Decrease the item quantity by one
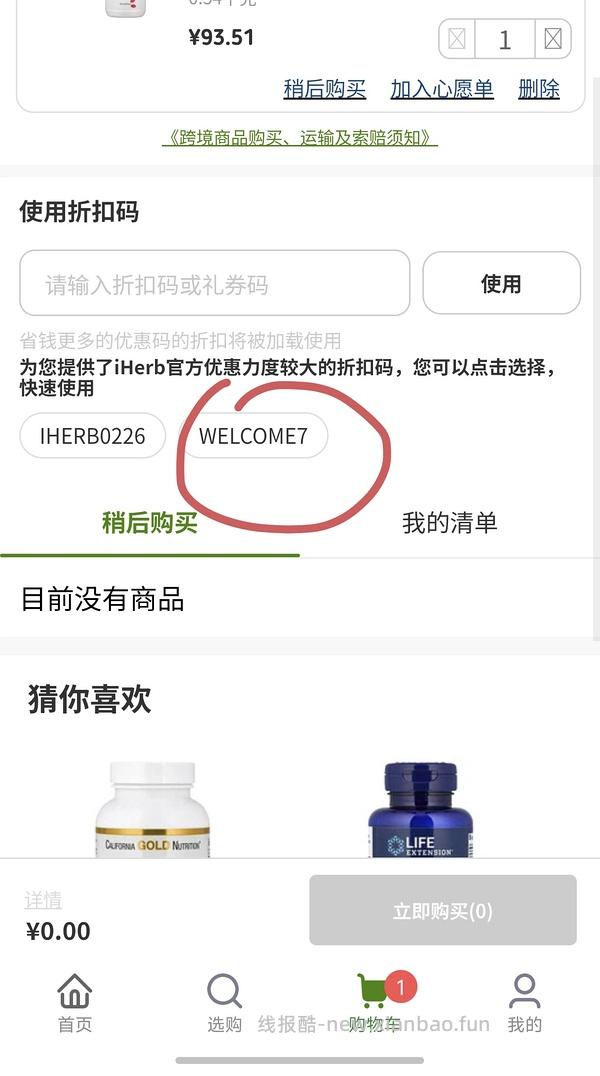Screen dimensions: 600x1076 click(x=457, y=39)
